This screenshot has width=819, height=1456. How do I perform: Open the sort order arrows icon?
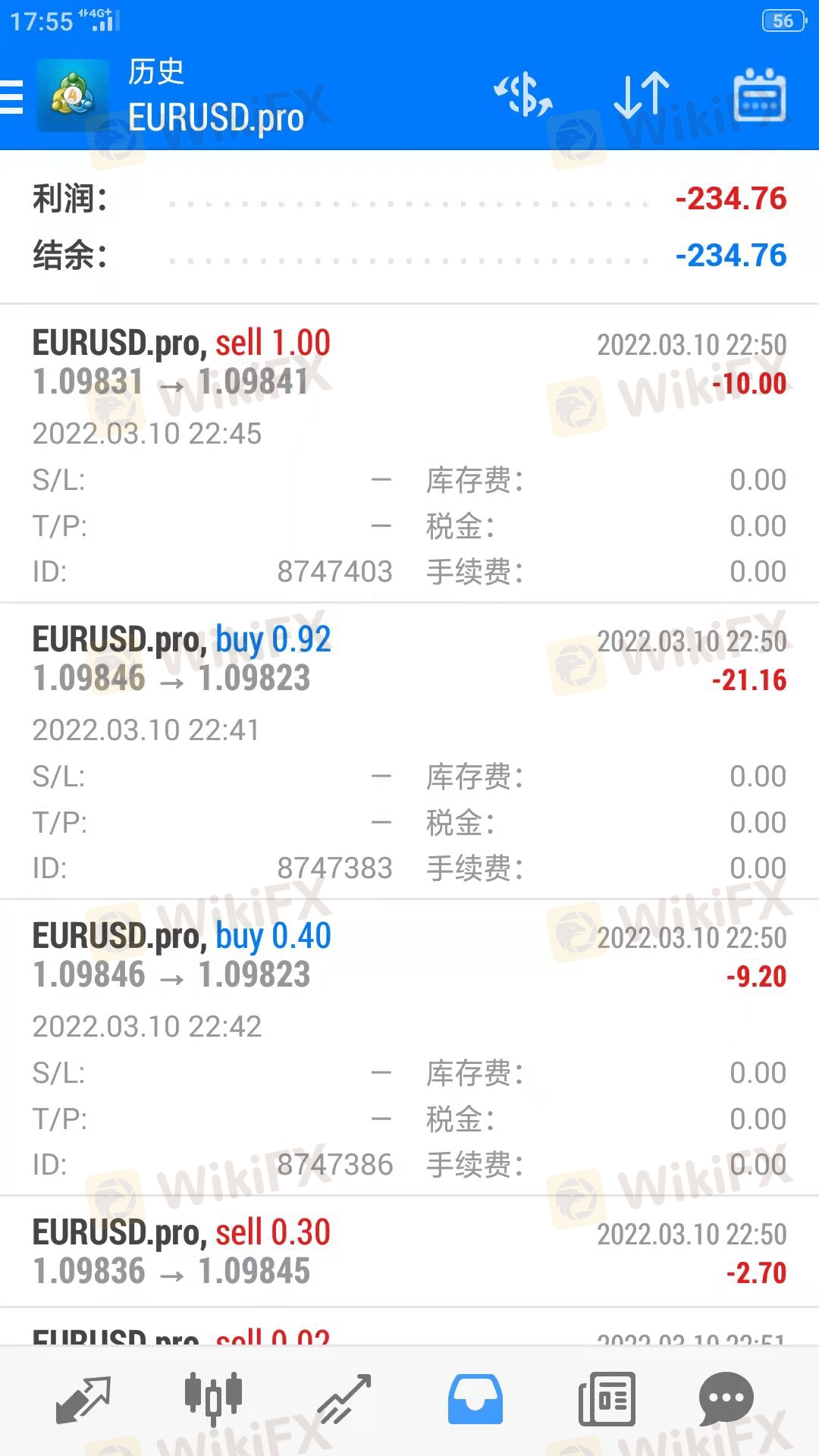(642, 96)
